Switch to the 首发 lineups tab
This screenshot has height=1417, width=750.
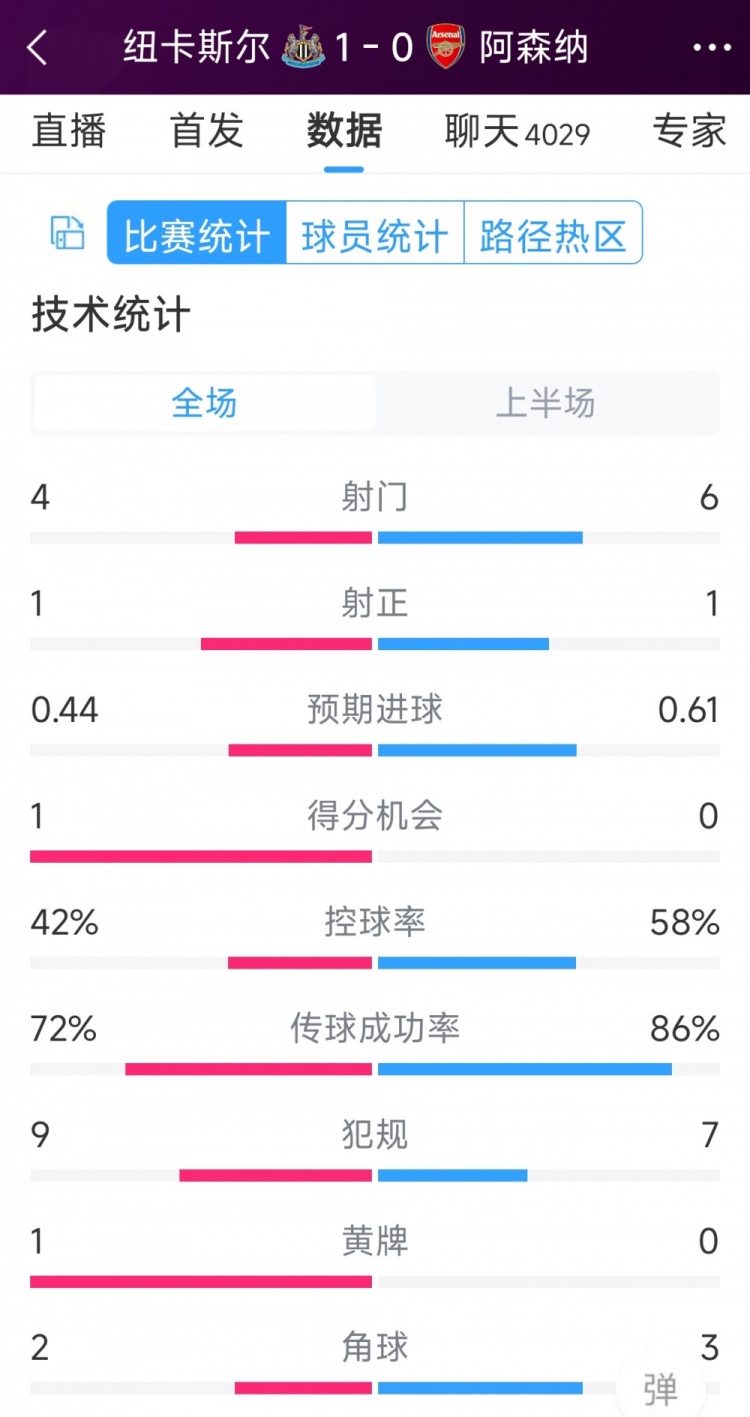pyautogui.click(x=205, y=131)
